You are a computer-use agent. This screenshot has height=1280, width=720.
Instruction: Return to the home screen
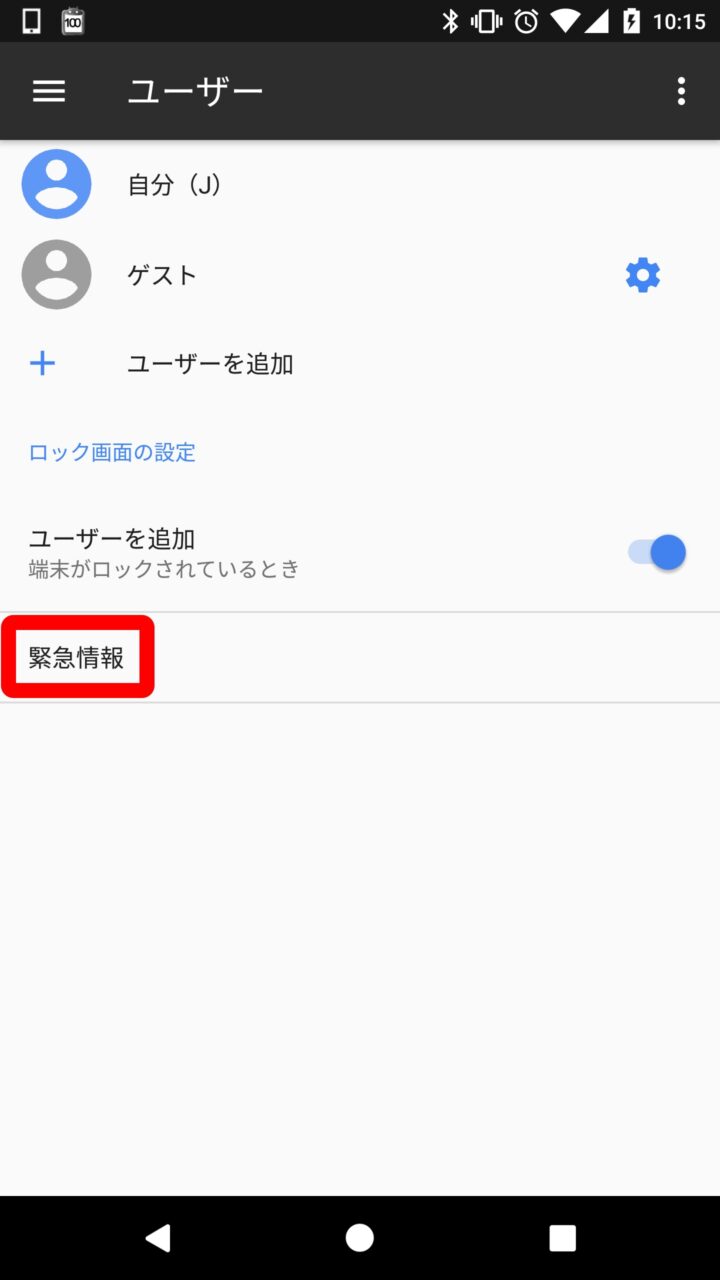tap(360, 1238)
